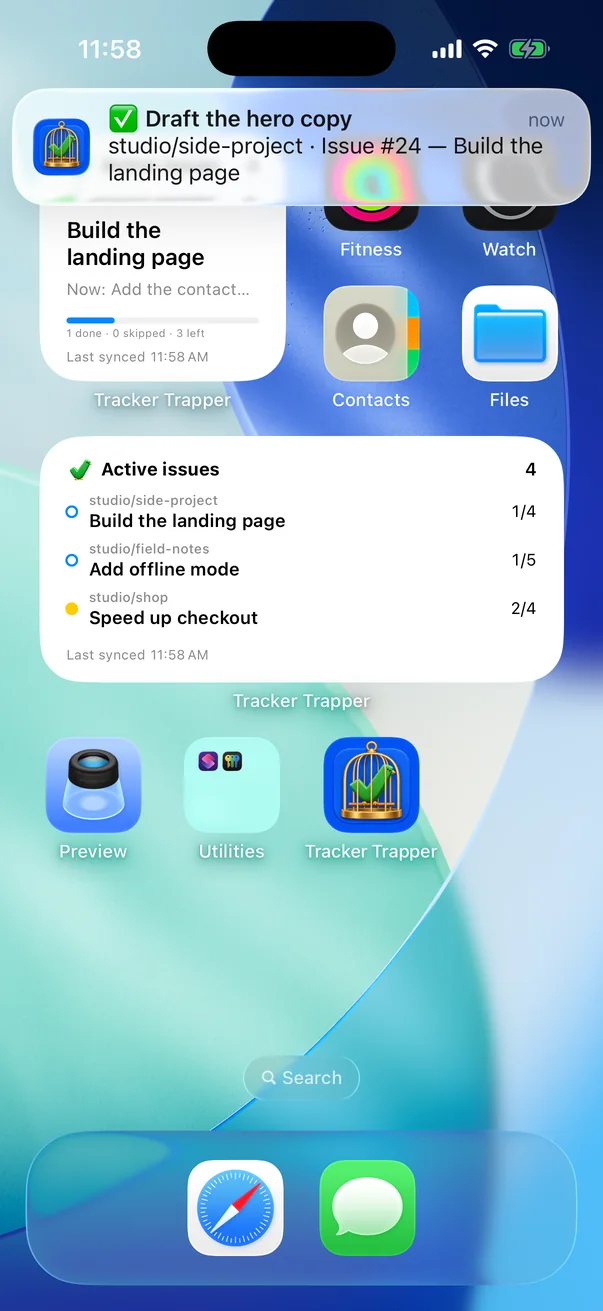Open the Add offline mode issue row
Screen dimensions: 603x1311
click(x=301, y=561)
